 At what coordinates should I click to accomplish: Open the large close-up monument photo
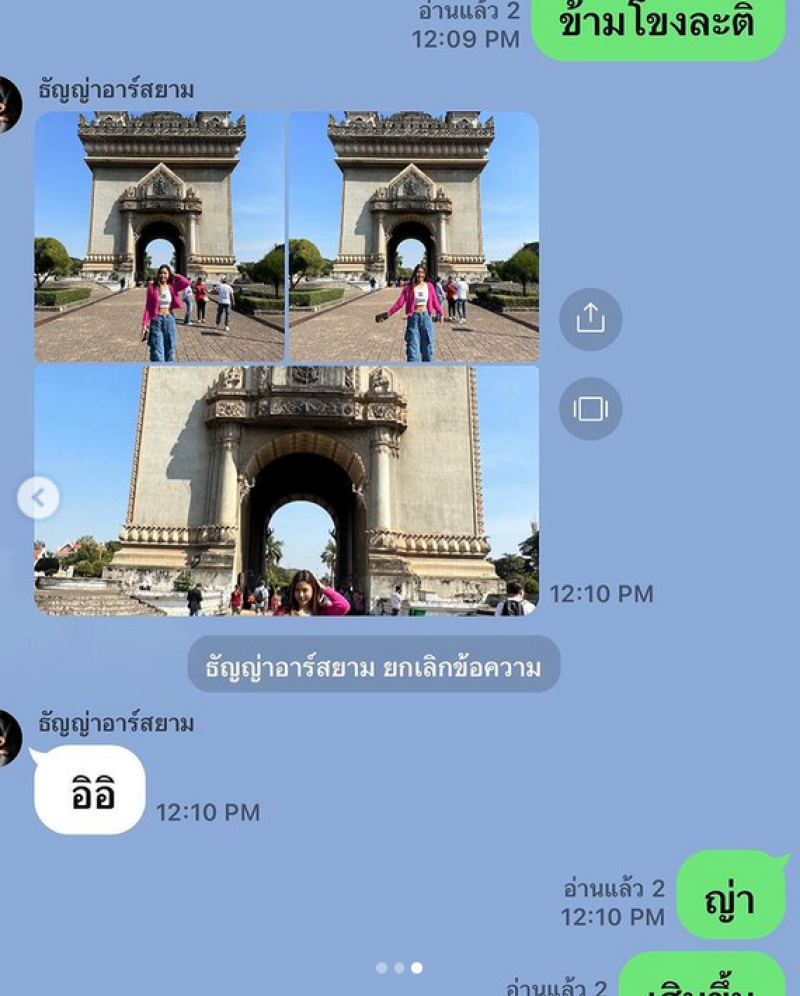click(x=287, y=490)
